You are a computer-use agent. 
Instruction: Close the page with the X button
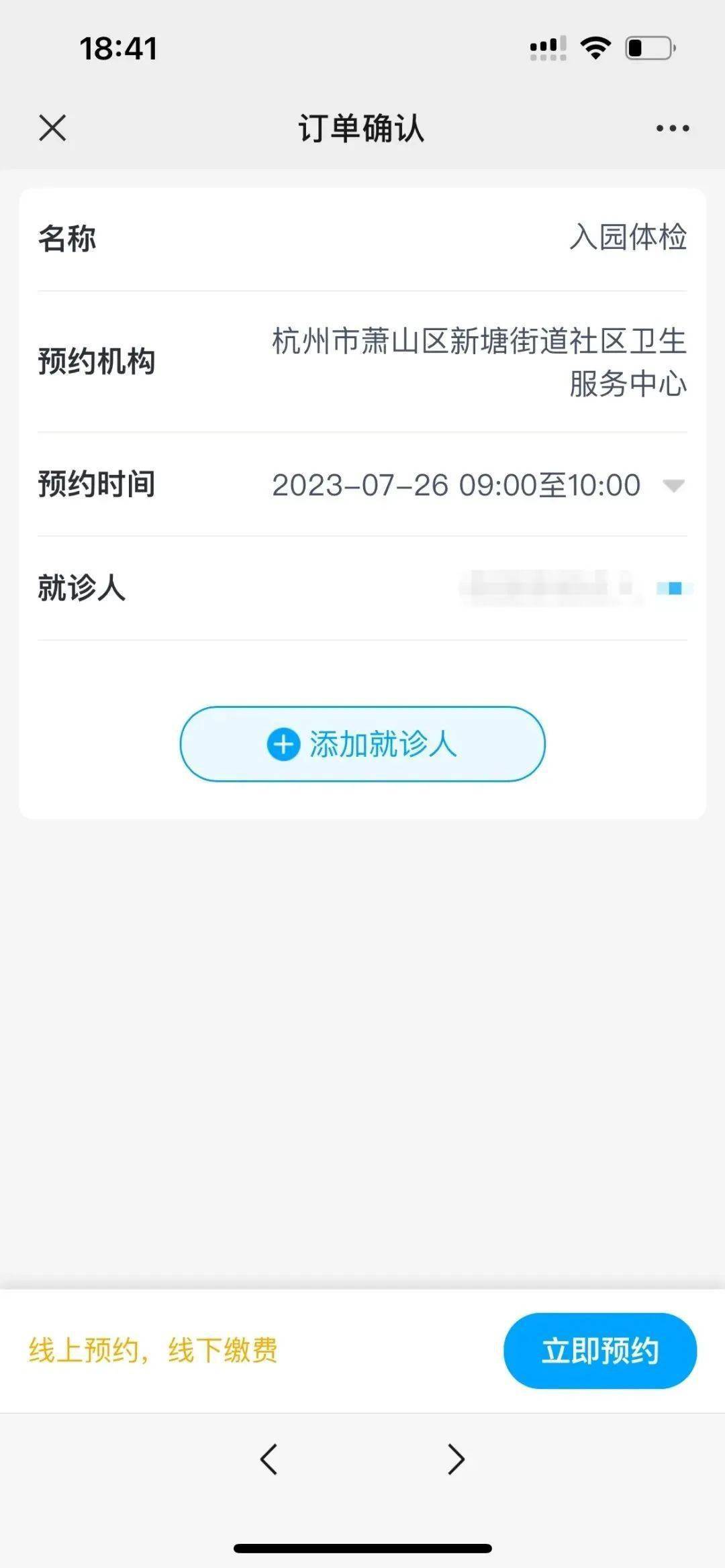tap(52, 129)
